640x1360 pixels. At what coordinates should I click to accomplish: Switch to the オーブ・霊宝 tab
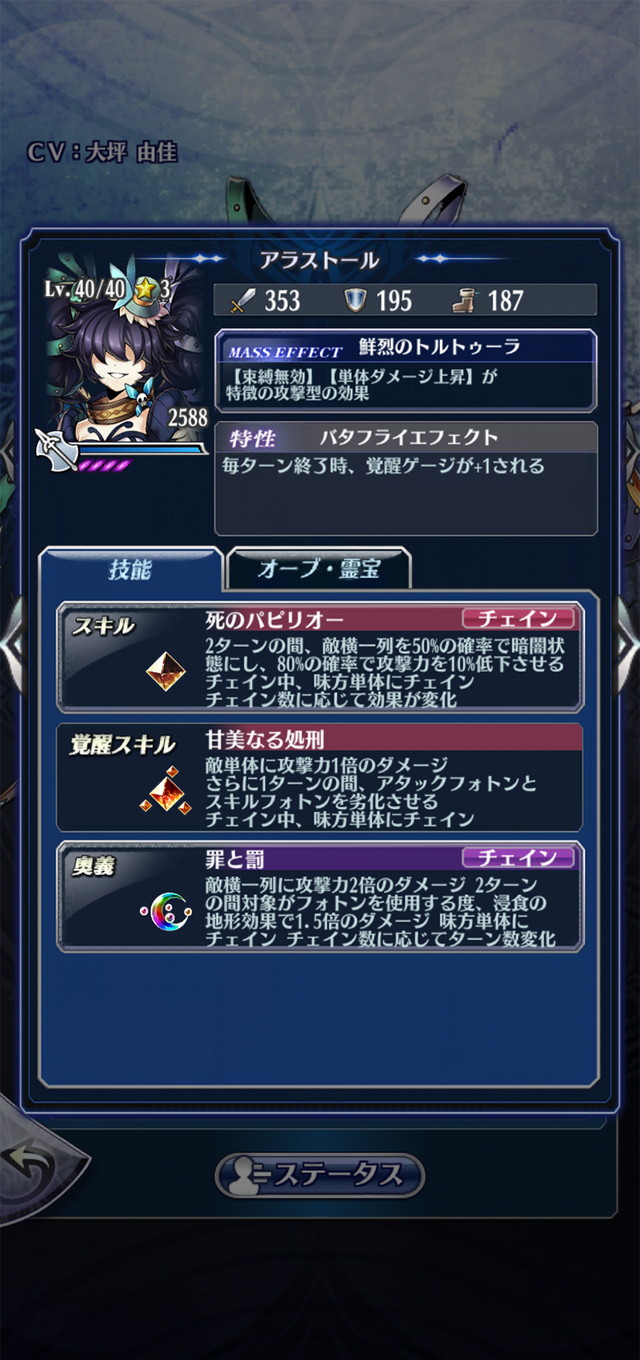coord(318,570)
